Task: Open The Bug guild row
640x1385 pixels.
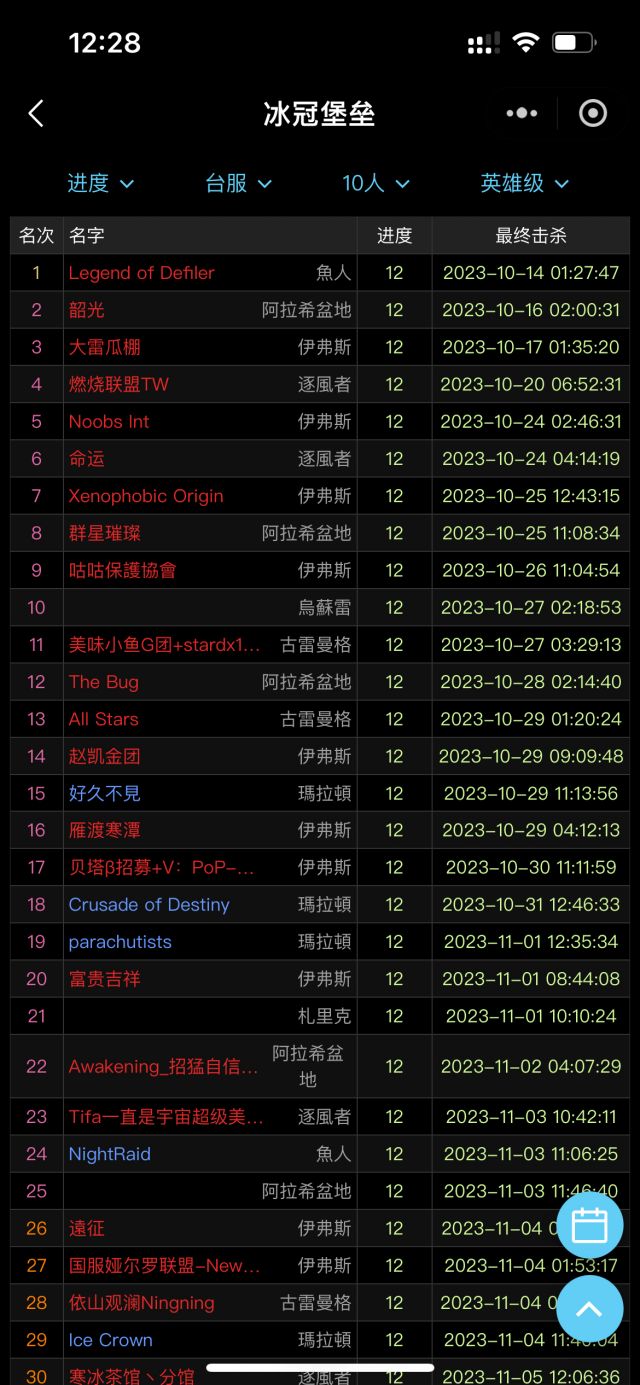Action: coord(104,682)
